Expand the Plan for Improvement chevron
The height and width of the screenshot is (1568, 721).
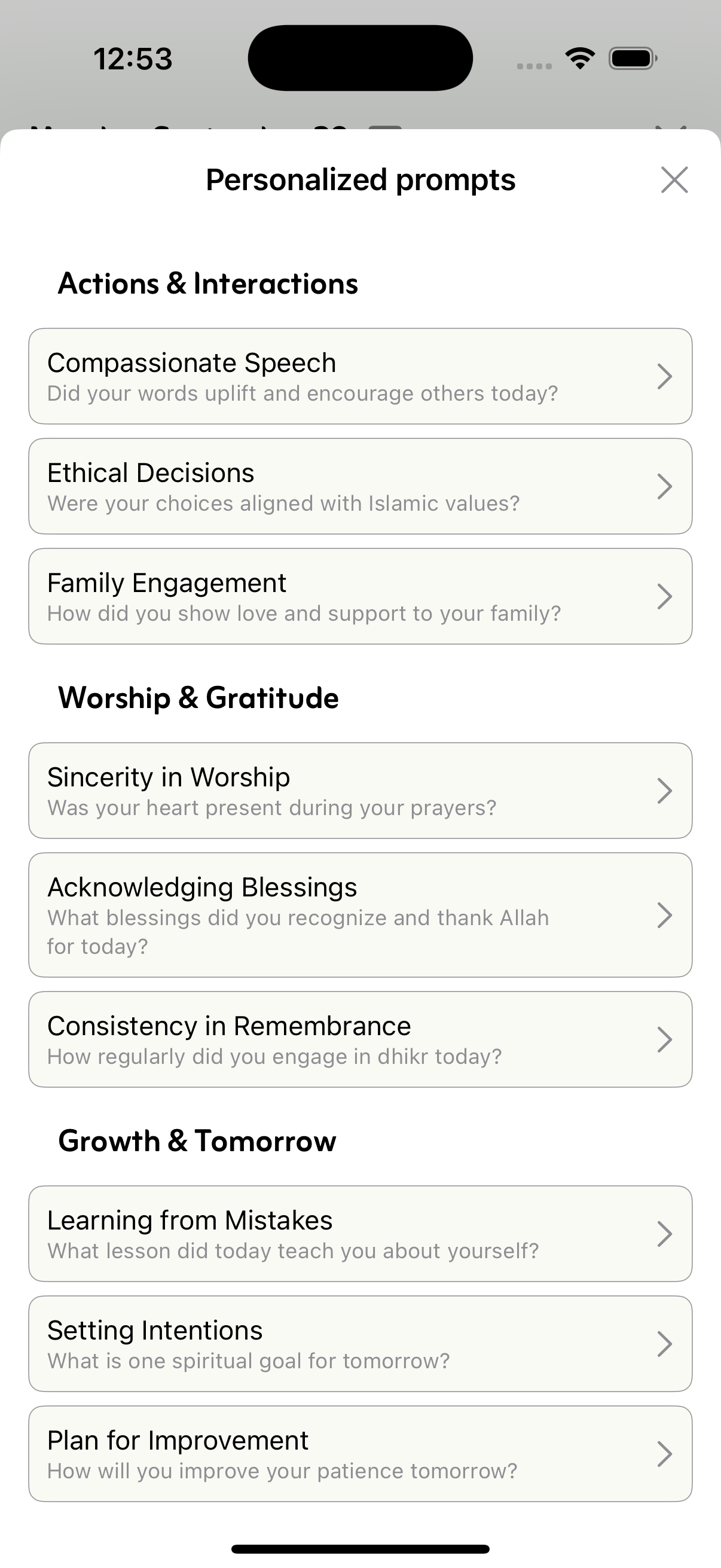pyautogui.click(x=665, y=1455)
